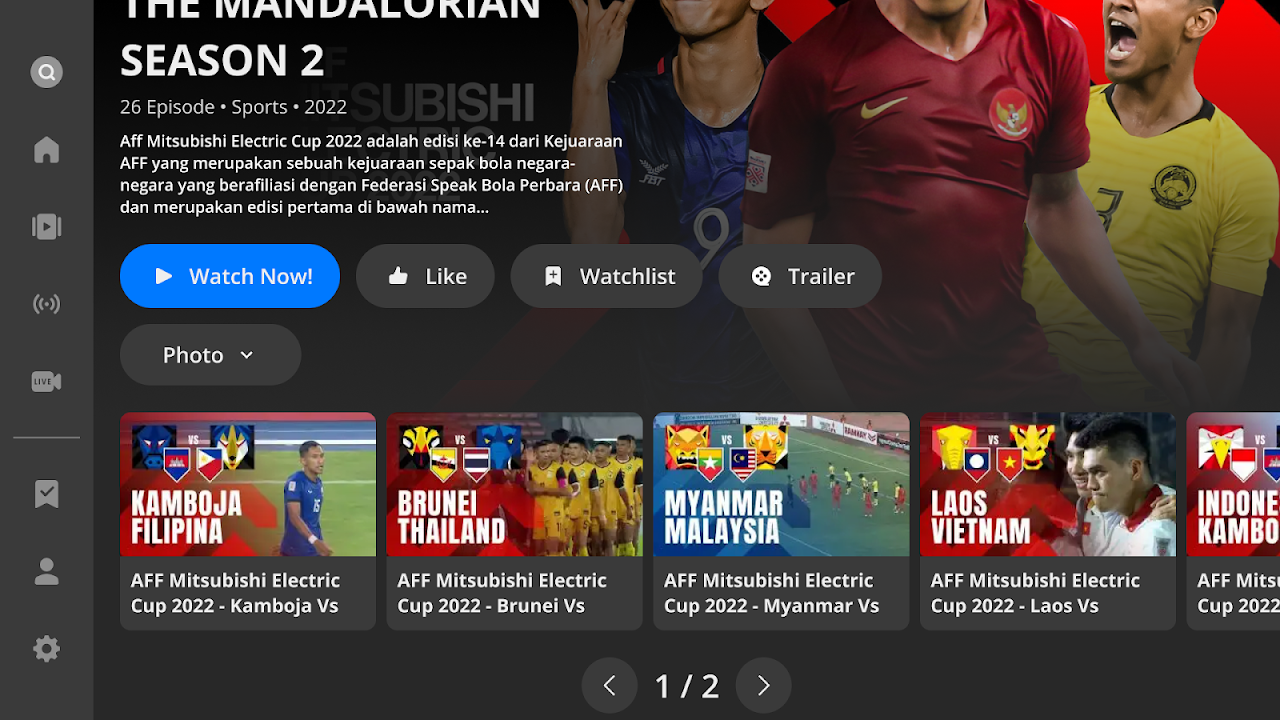Open settings gear
1280x720 pixels.
pyautogui.click(x=46, y=649)
